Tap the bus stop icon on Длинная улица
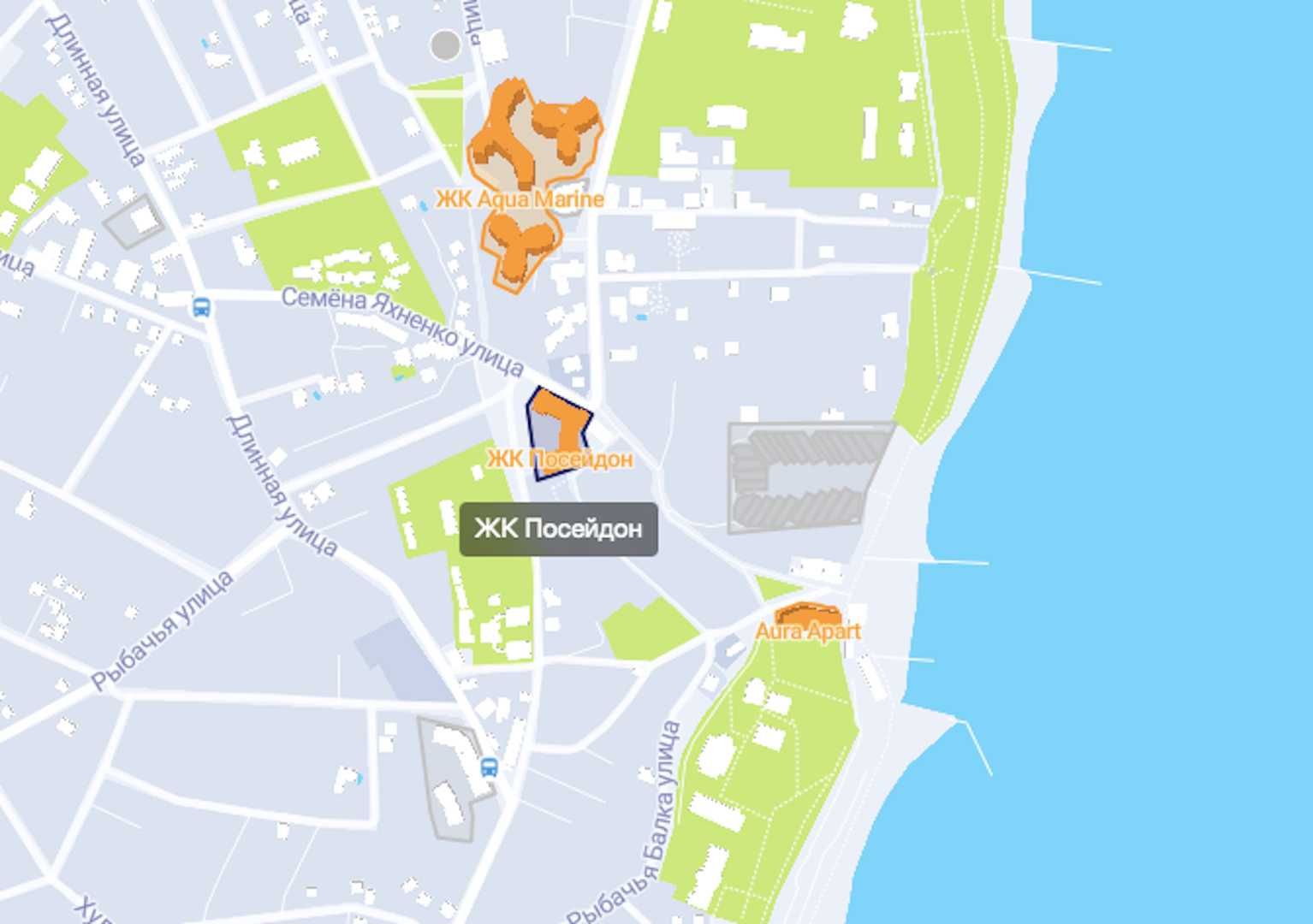Image resolution: width=1313 pixels, height=924 pixels. (202, 306)
